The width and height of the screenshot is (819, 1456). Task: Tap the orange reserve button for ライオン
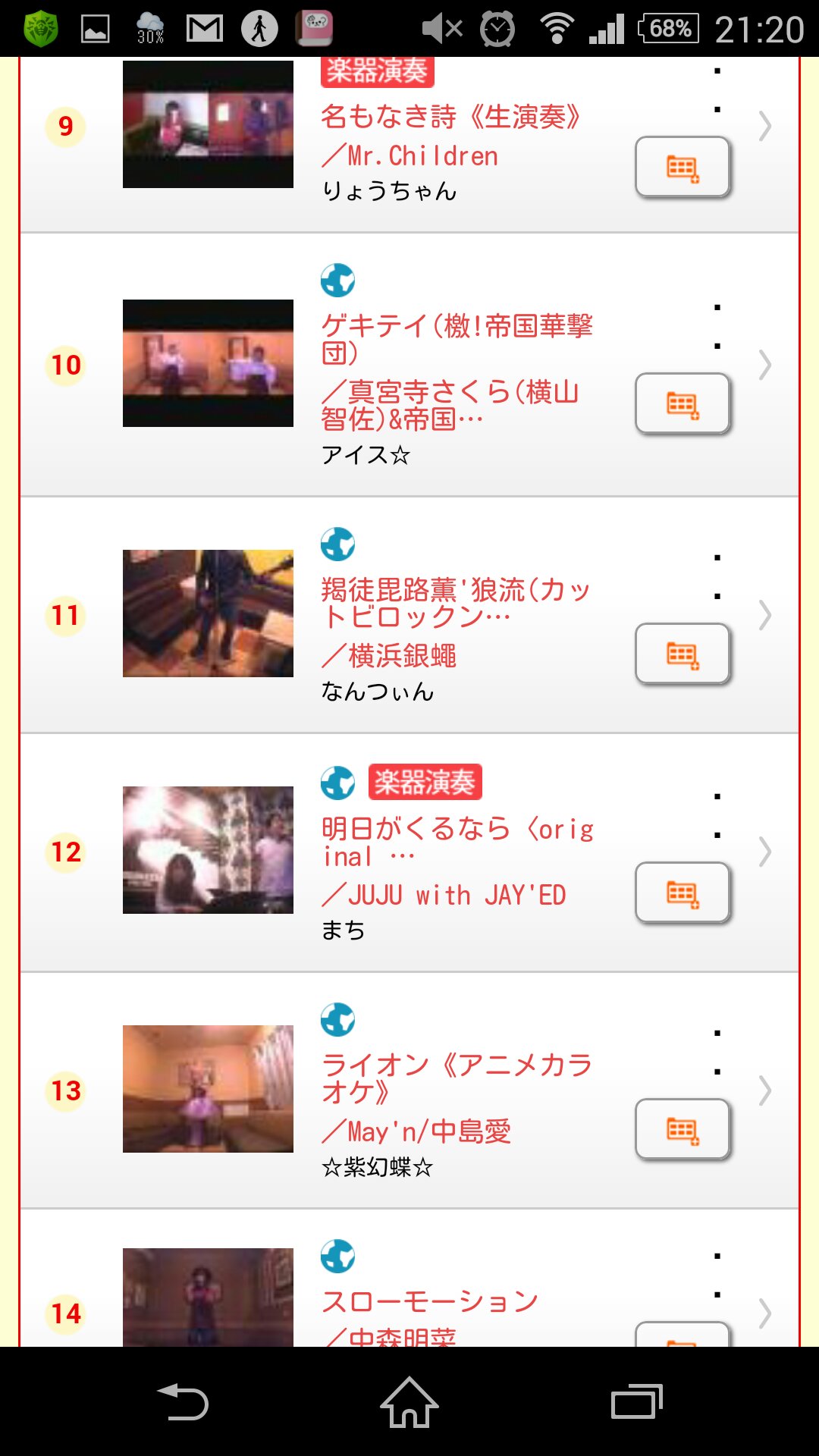click(682, 1129)
